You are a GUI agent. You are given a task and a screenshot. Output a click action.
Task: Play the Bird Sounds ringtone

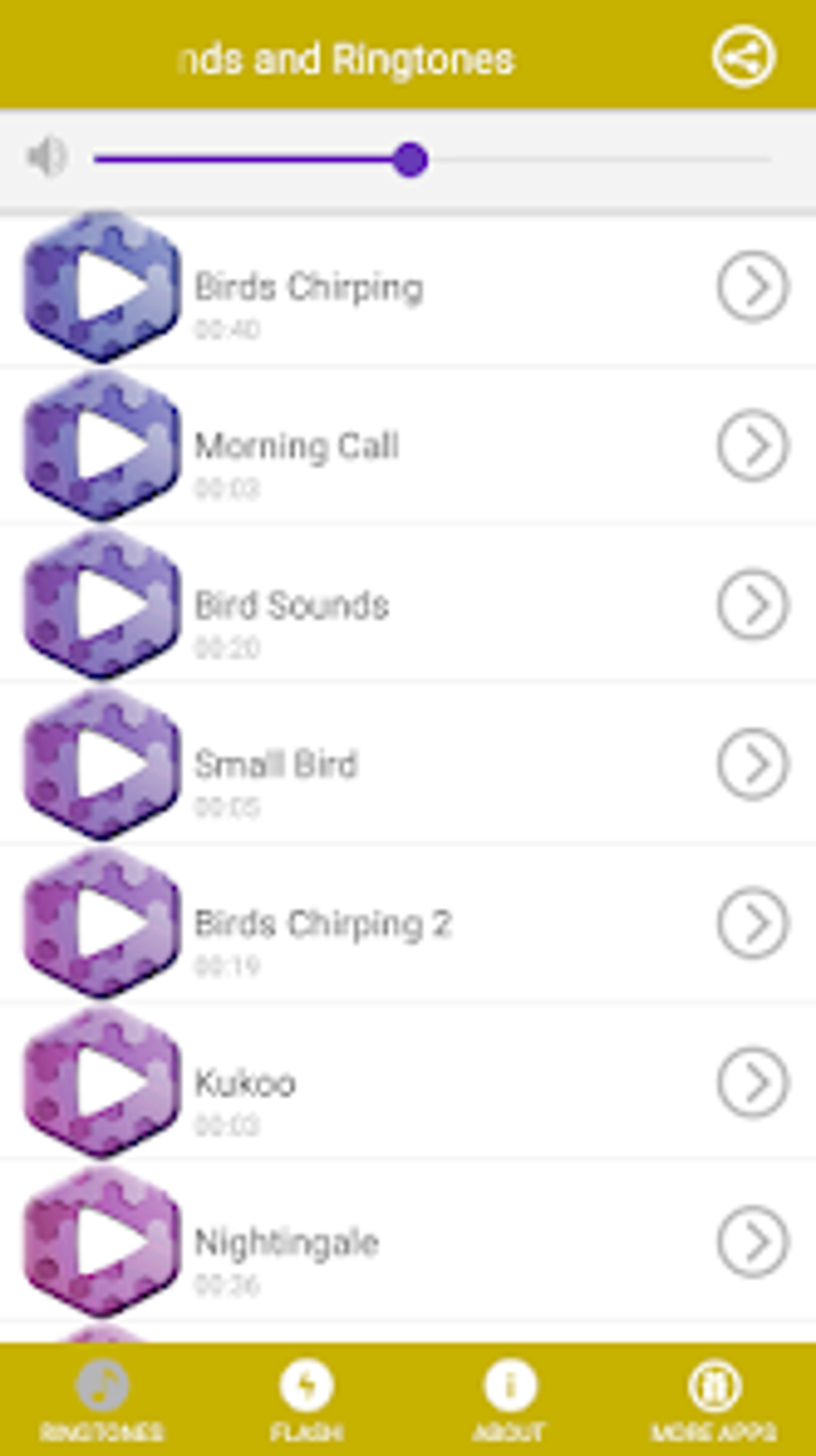[x=102, y=605]
